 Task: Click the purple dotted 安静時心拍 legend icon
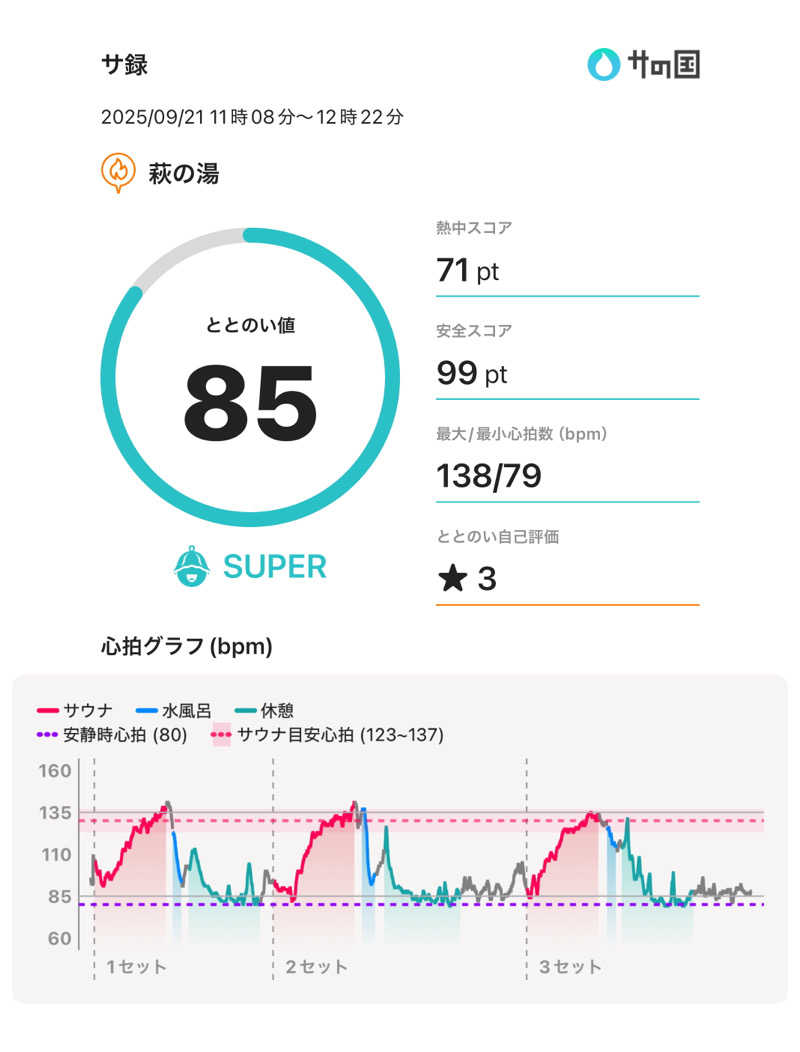(x=47, y=734)
